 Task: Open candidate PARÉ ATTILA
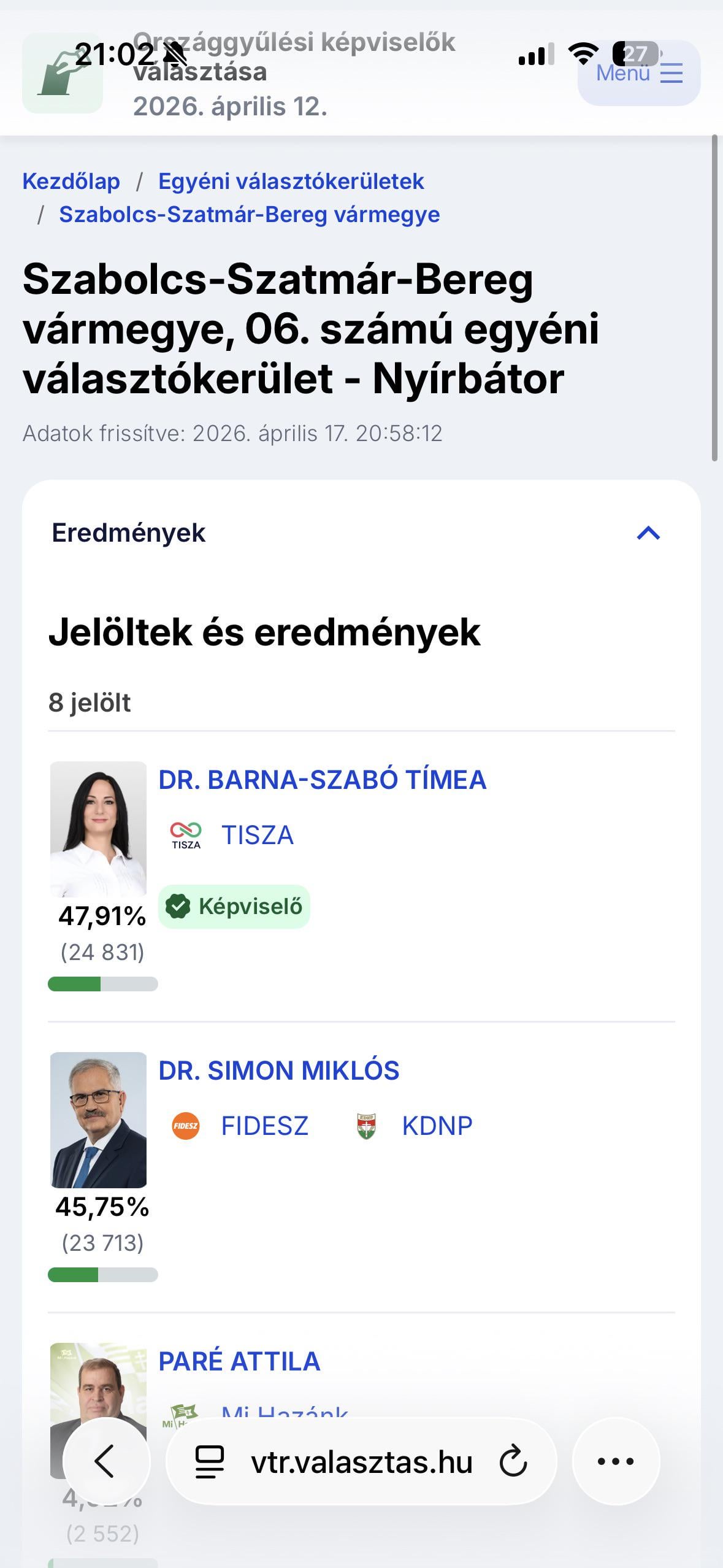click(x=239, y=1361)
